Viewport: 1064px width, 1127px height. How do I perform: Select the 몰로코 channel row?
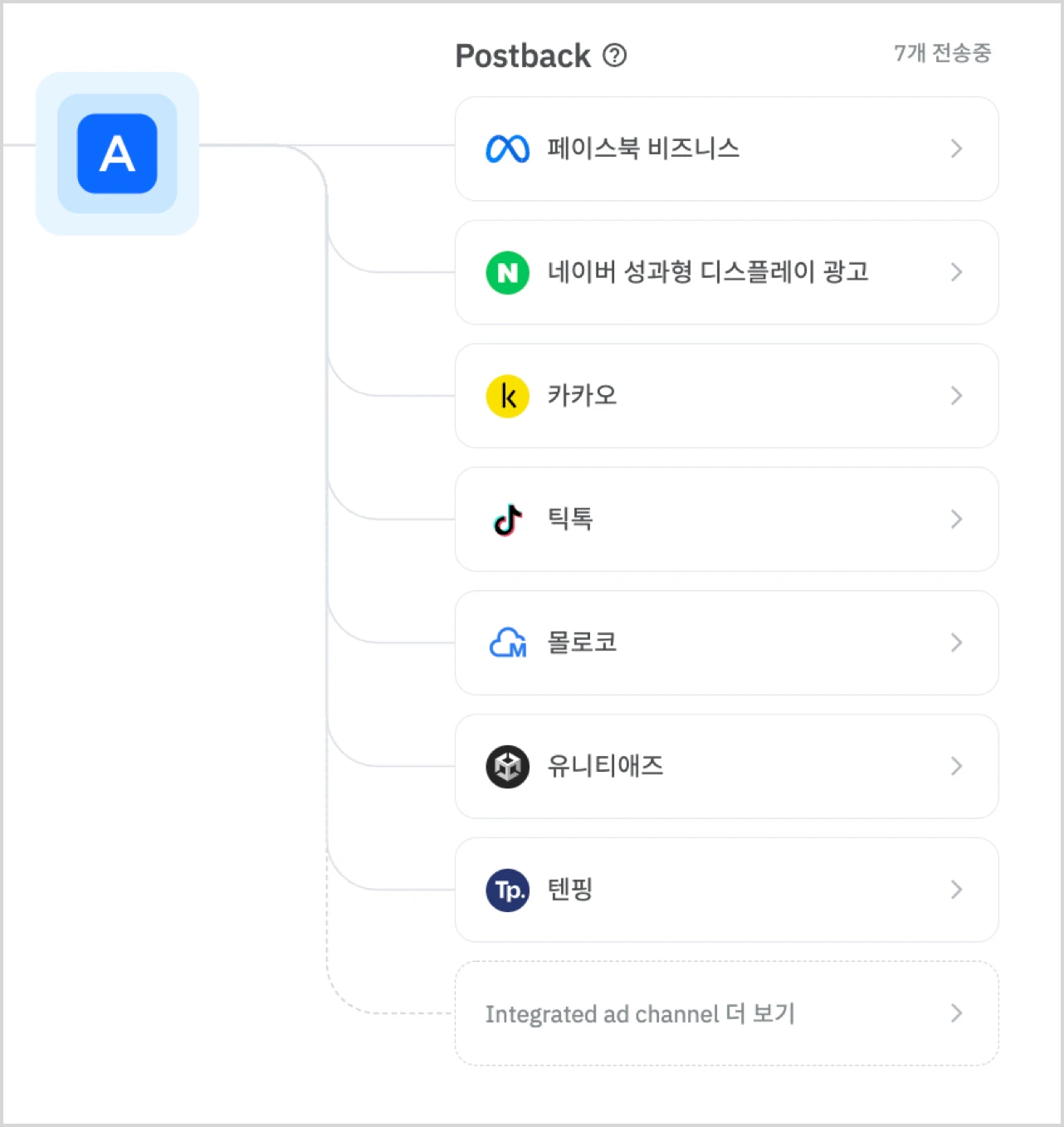point(725,642)
